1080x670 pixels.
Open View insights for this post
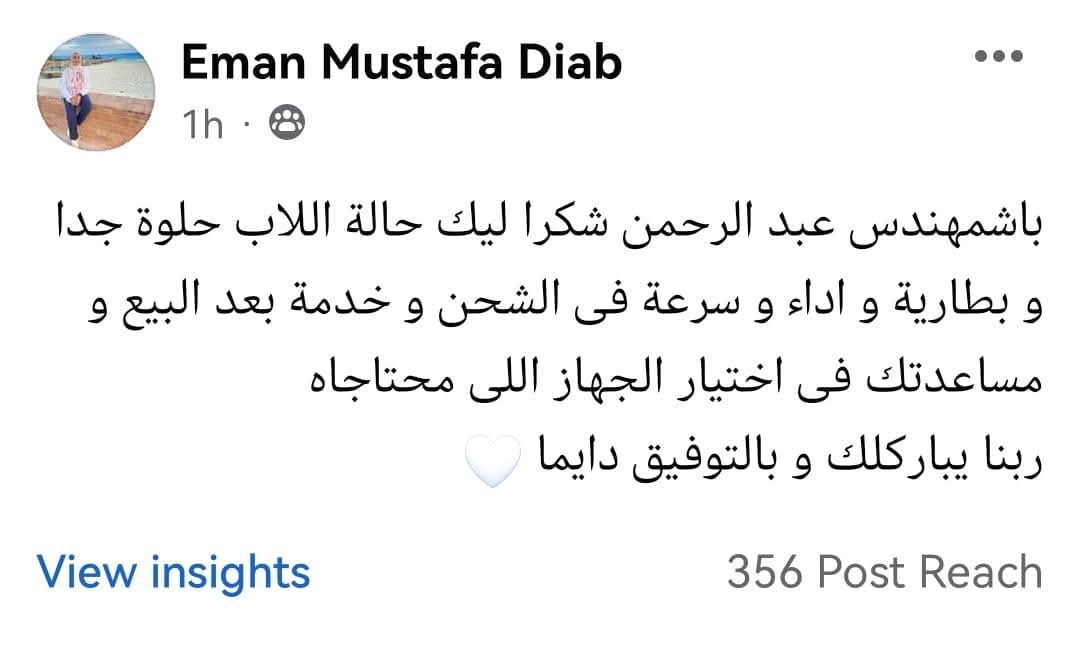tap(173, 573)
